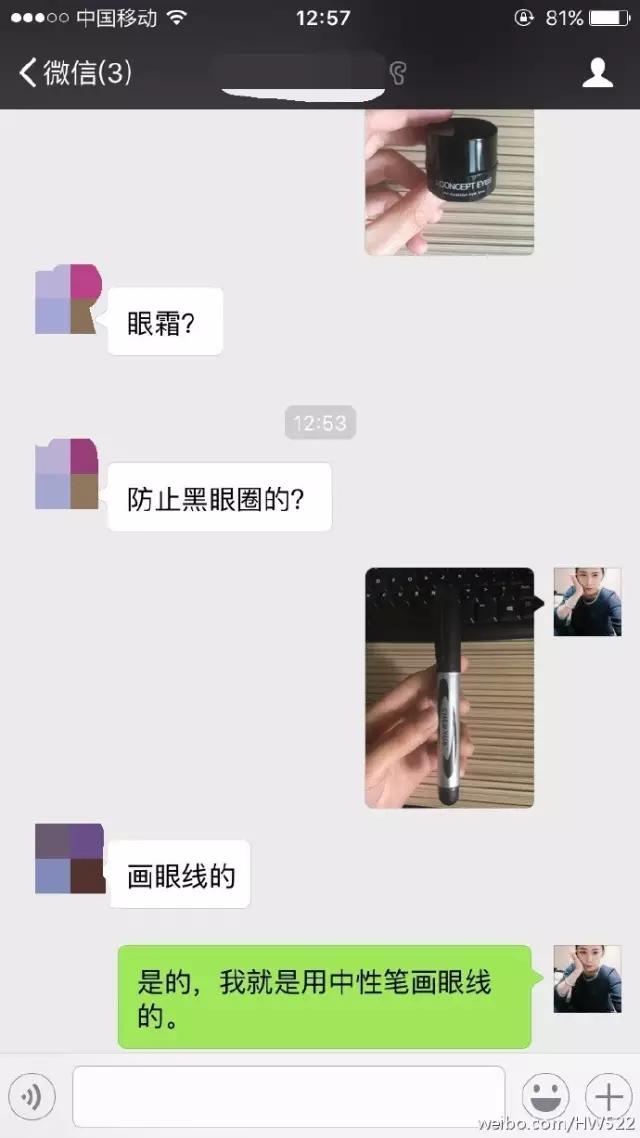View the eye cream jar photo
This screenshot has width=640, height=1138.
coord(449,182)
